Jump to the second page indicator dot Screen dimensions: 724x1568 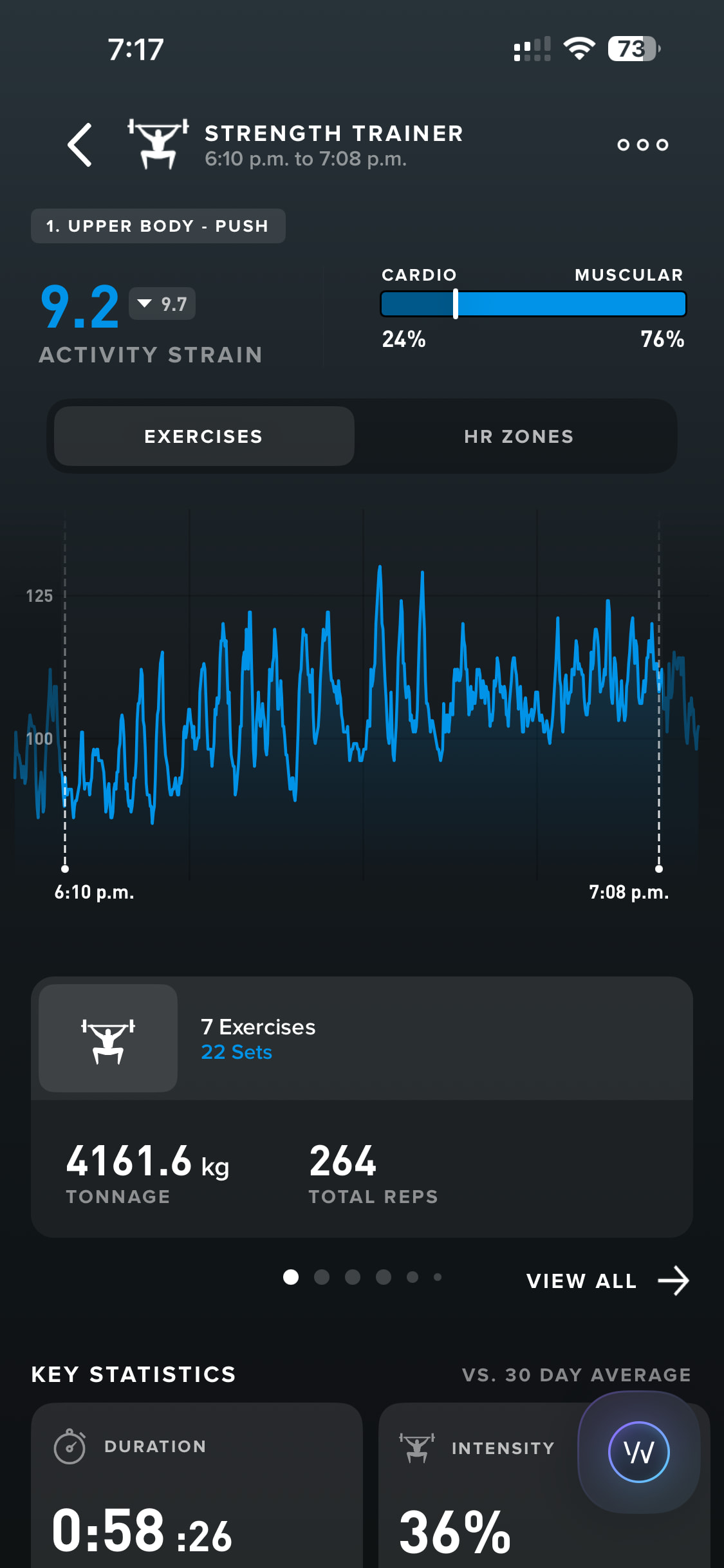(322, 1277)
